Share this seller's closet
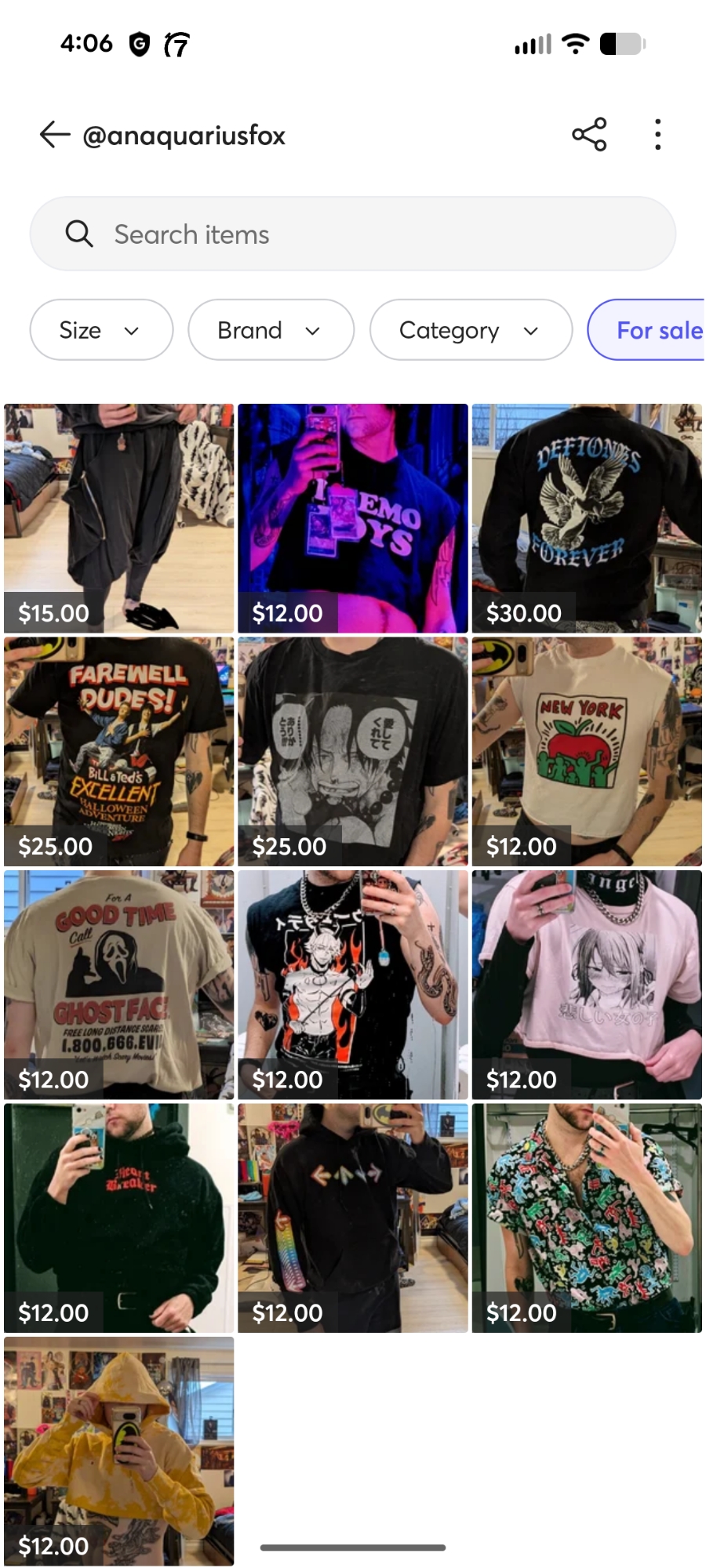The height and width of the screenshot is (1568, 706). click(x=589, y=135)
